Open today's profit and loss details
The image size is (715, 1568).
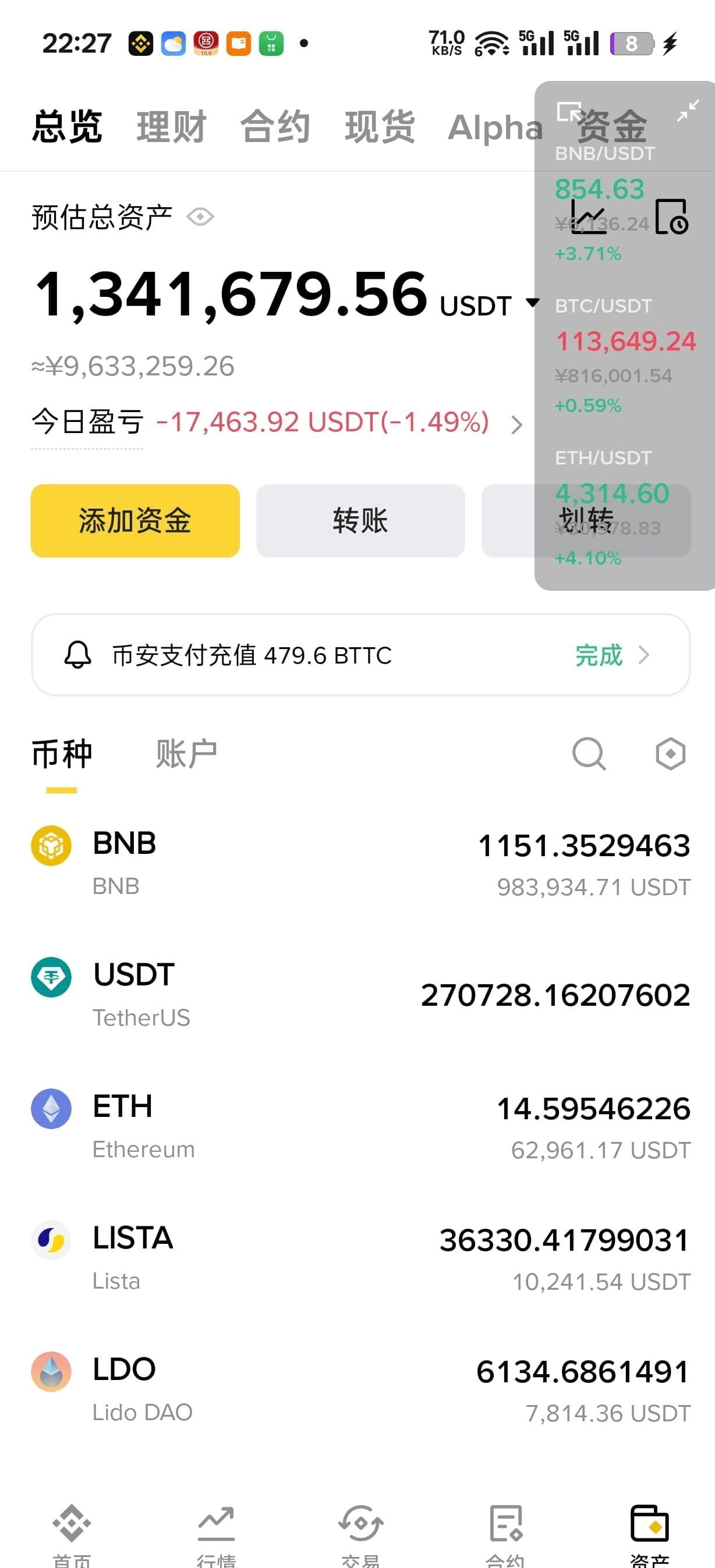(x=516, y=424)
